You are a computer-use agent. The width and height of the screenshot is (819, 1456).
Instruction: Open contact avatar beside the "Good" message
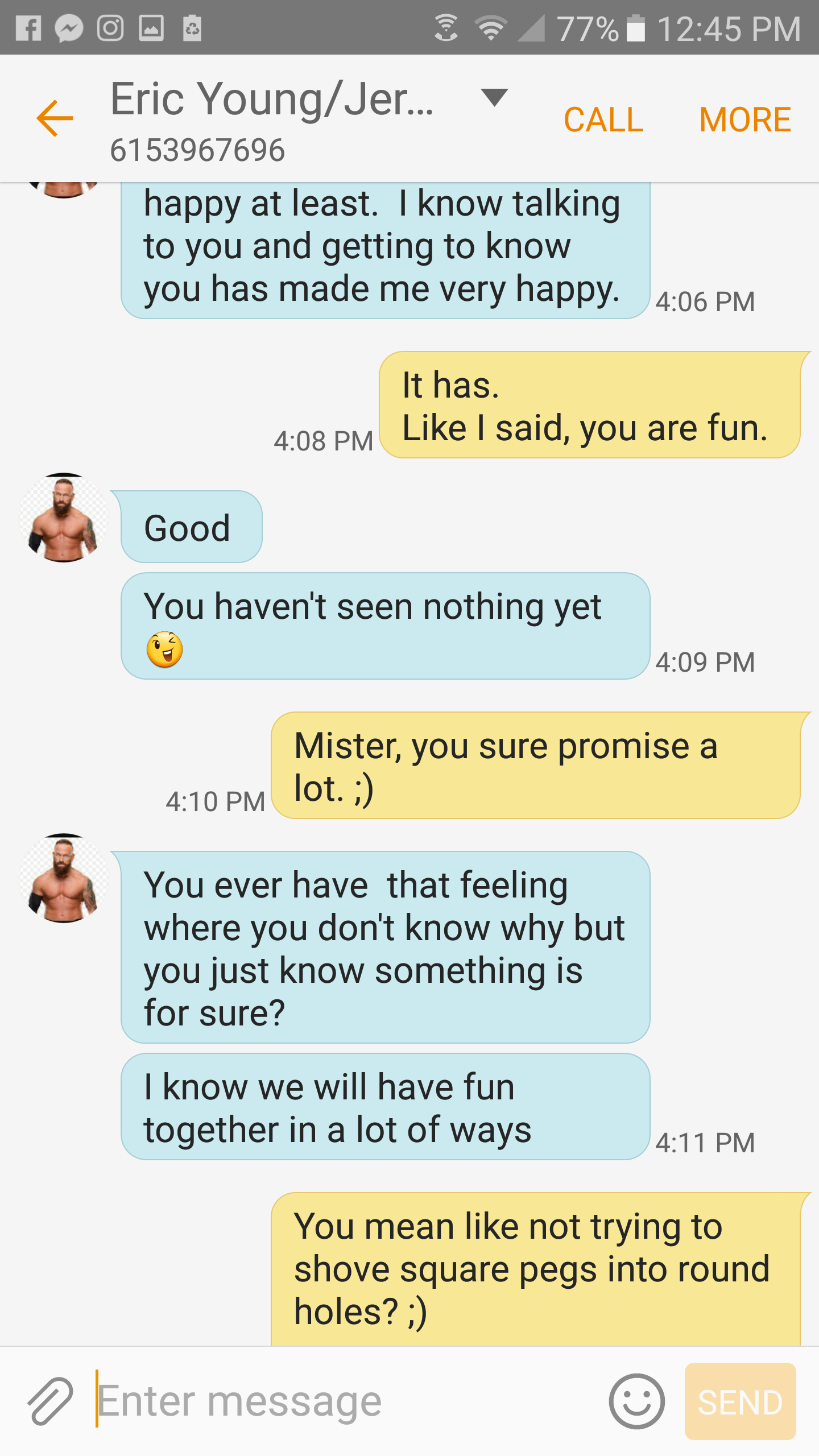click(x=64, y=518)
